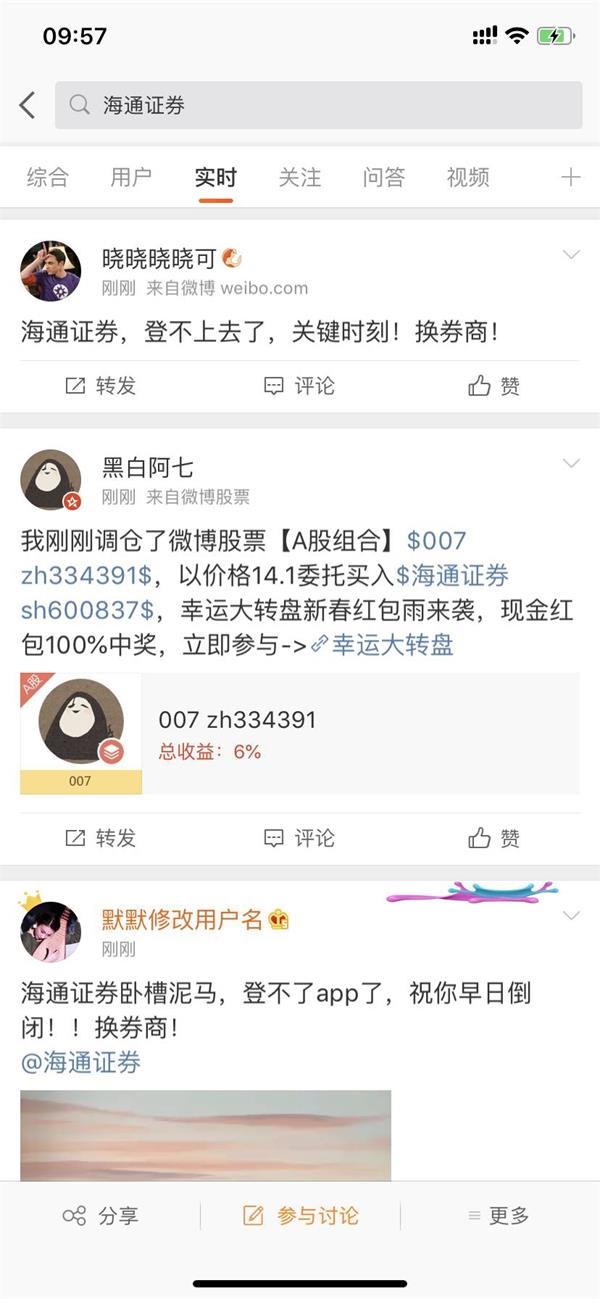
Task: Tap the search box with 海通证券
Action: [x=318, y=105]
